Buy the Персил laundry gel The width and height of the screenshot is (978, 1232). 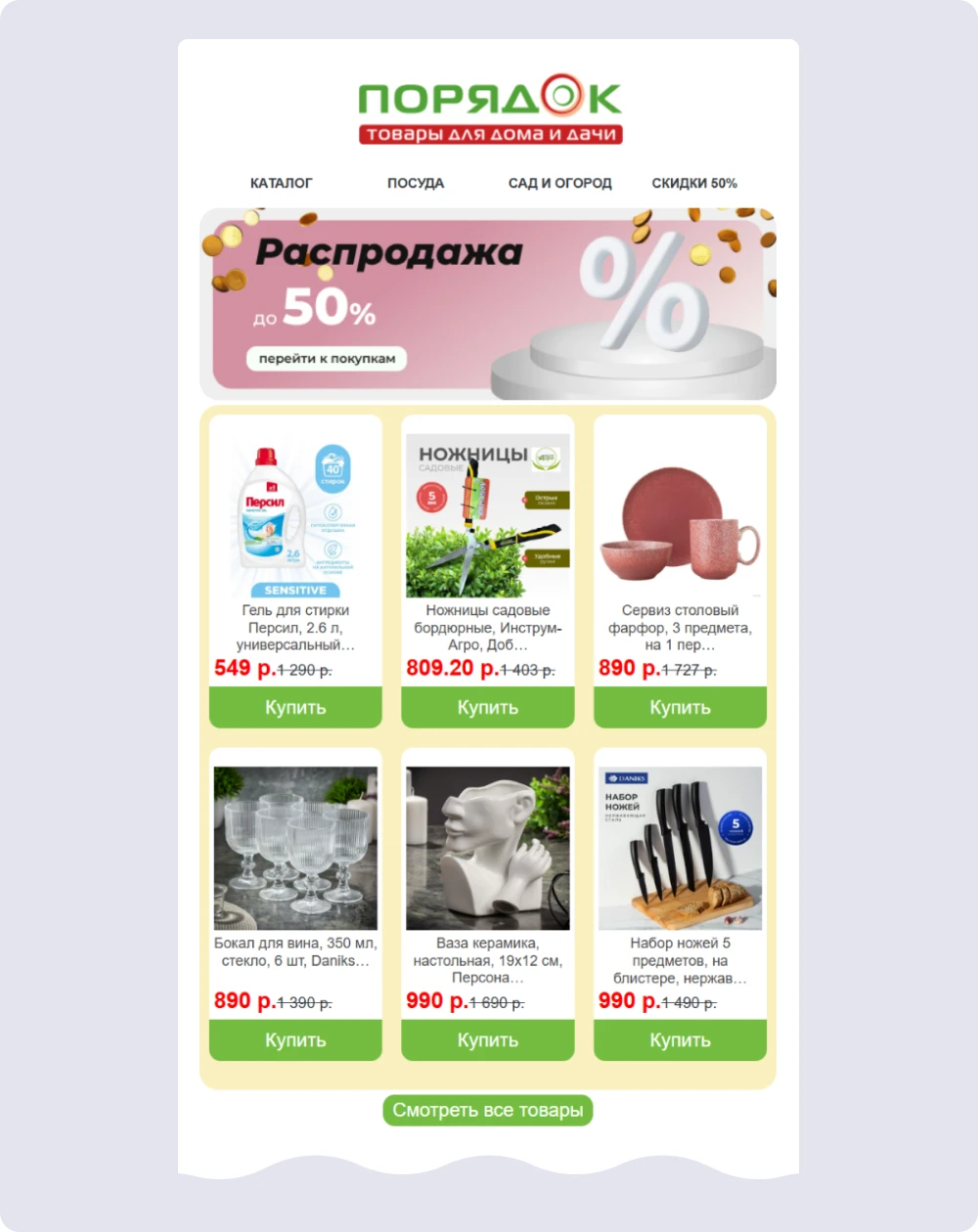click(295, 707)
